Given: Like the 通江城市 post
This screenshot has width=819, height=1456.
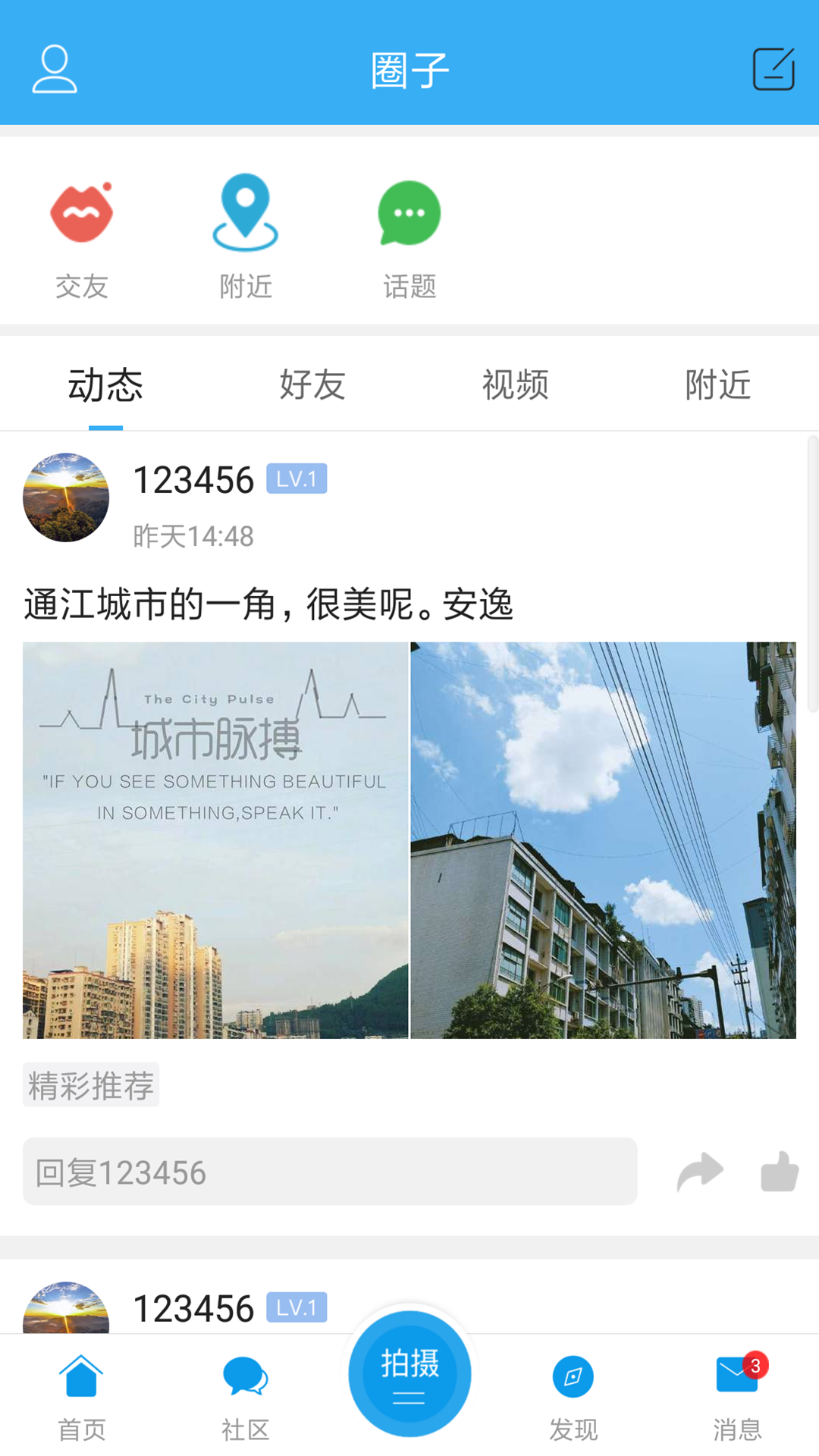Looking at the screenshot, I should pyautogui.click(x=780, y=1172).
